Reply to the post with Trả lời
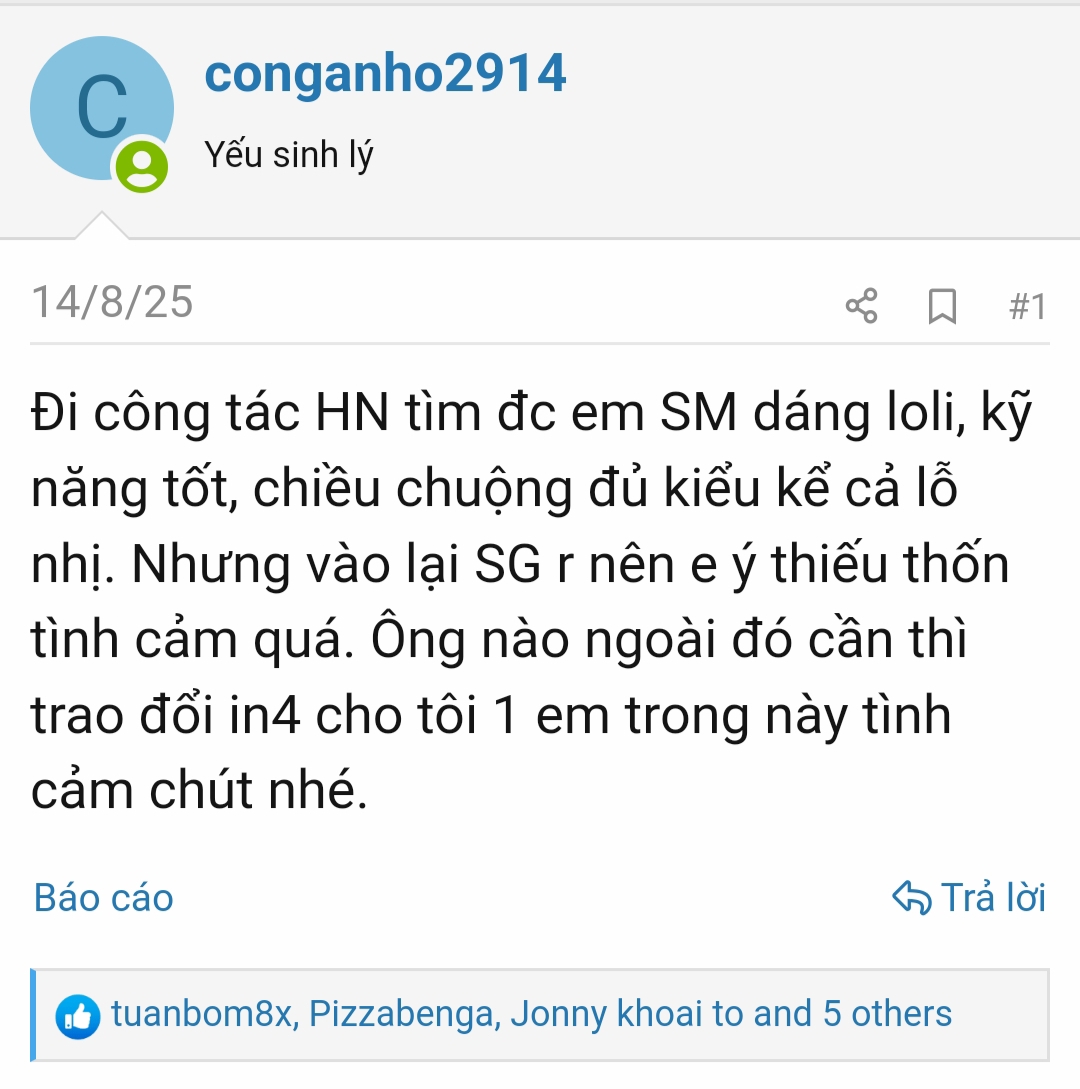The height and width of the screenshot is (1089, 1080). tap(969, 897)
